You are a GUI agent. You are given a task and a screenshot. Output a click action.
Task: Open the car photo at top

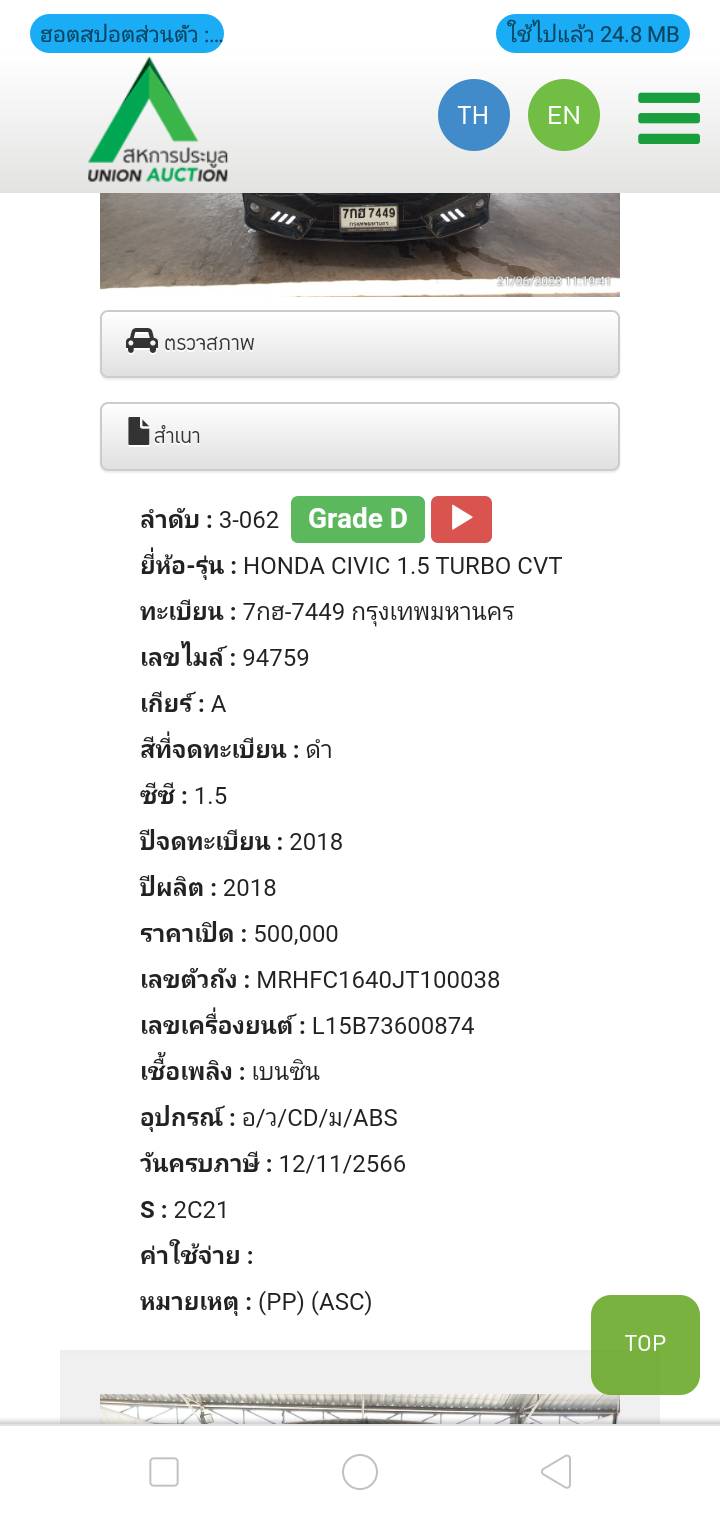pos(360,244)
